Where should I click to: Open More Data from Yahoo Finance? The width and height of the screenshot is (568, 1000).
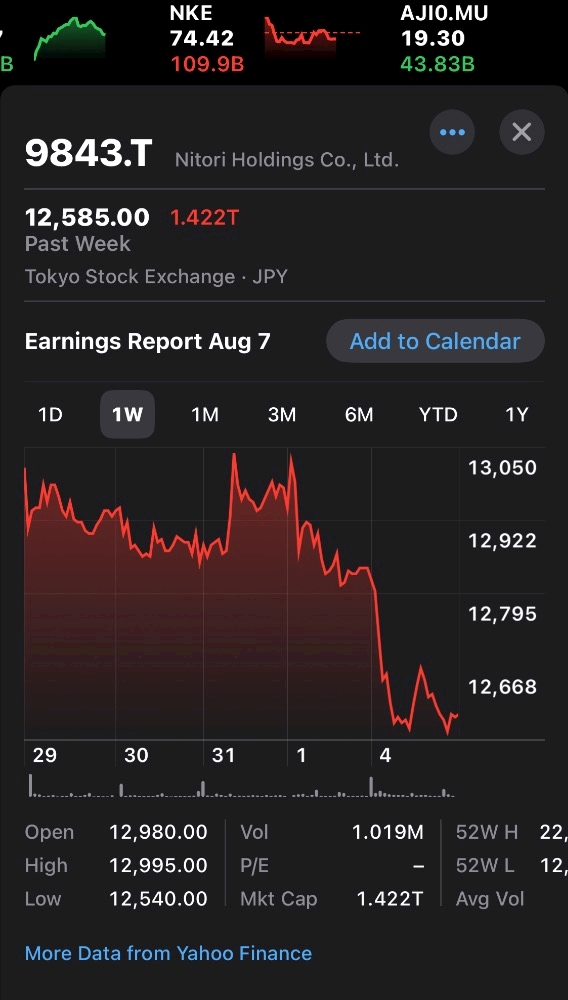168,953
